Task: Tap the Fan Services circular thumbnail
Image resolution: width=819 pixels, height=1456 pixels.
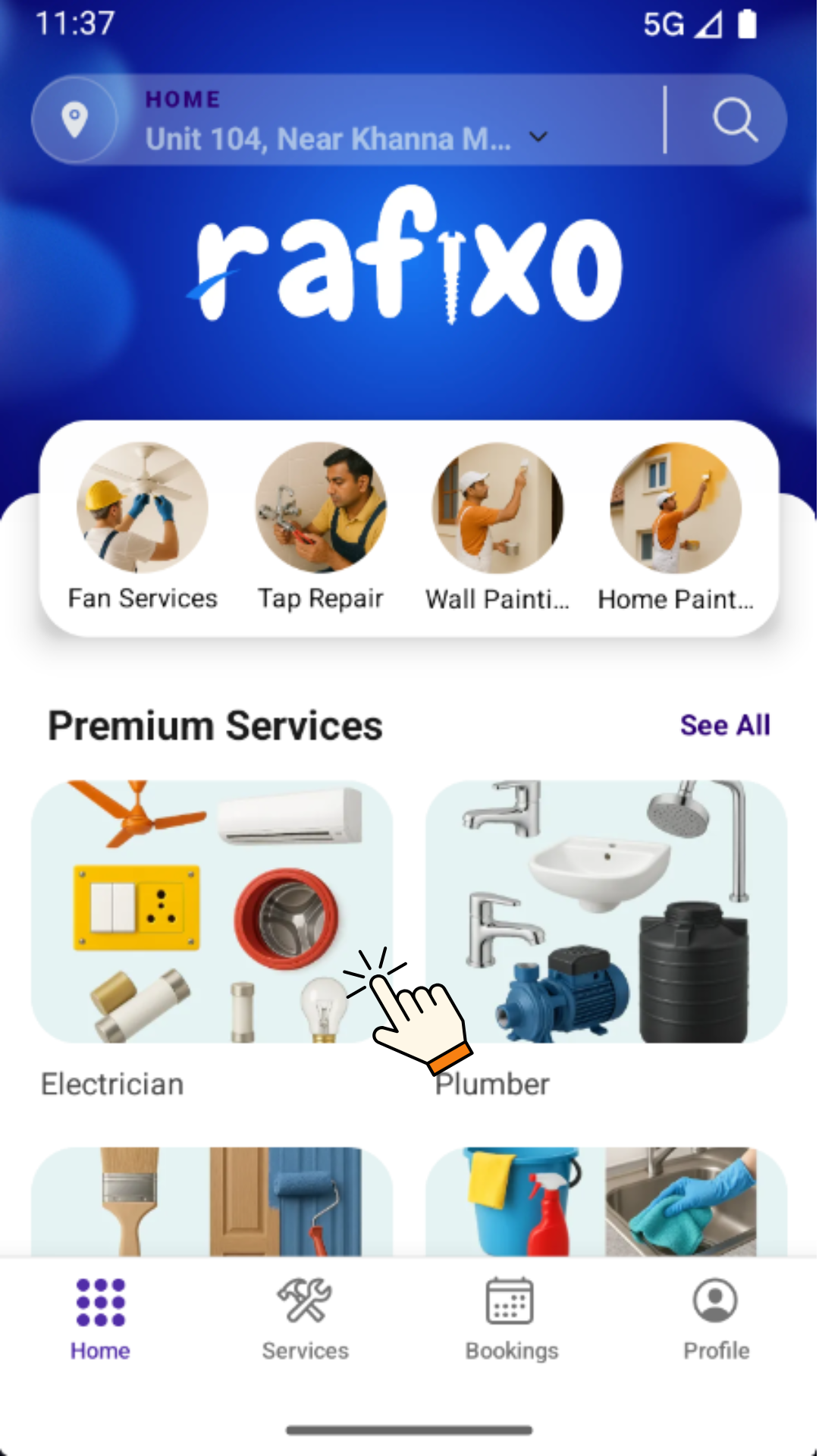Action: pos(143,508)
